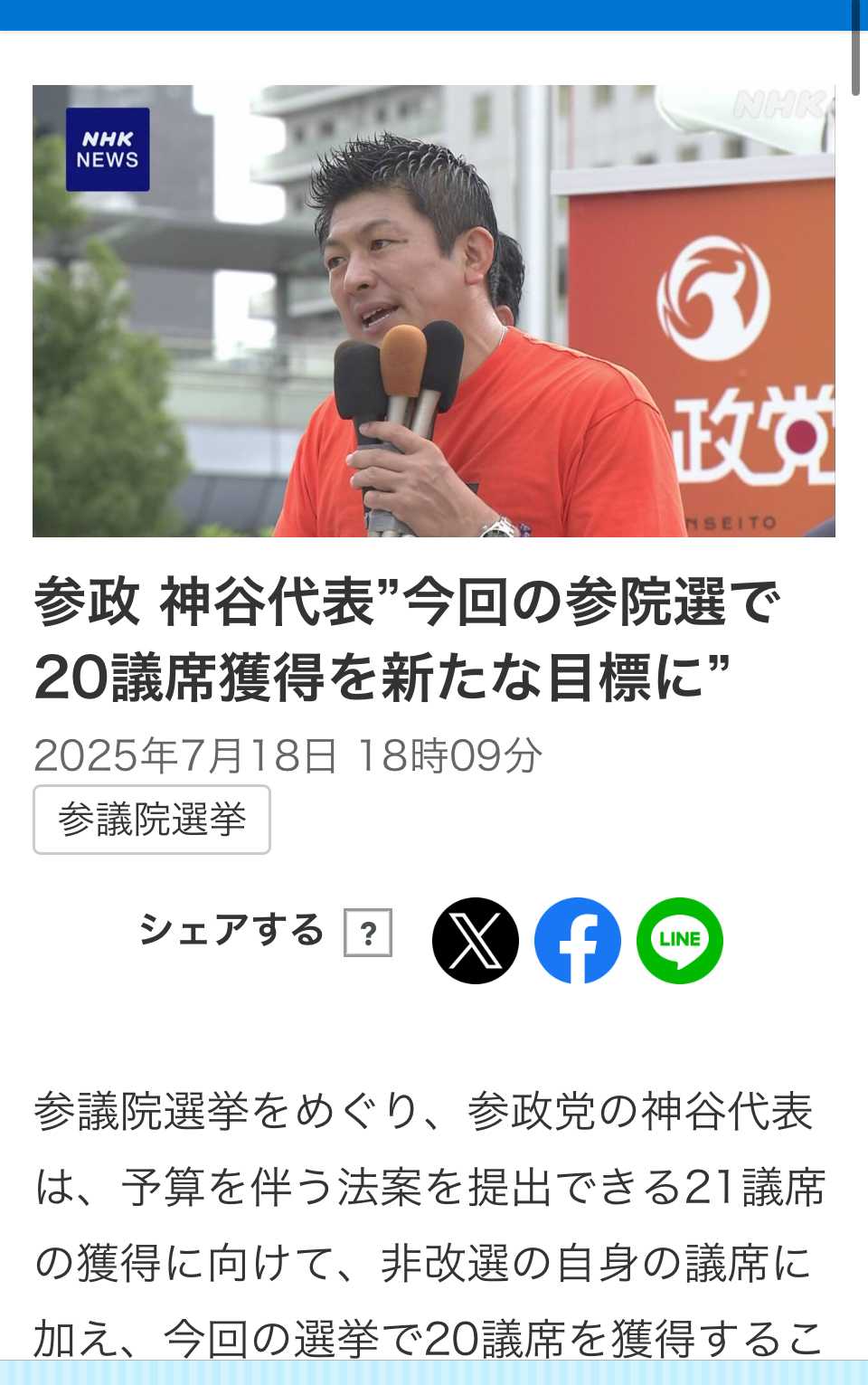Share this article on LINE

tap(680, 941)
